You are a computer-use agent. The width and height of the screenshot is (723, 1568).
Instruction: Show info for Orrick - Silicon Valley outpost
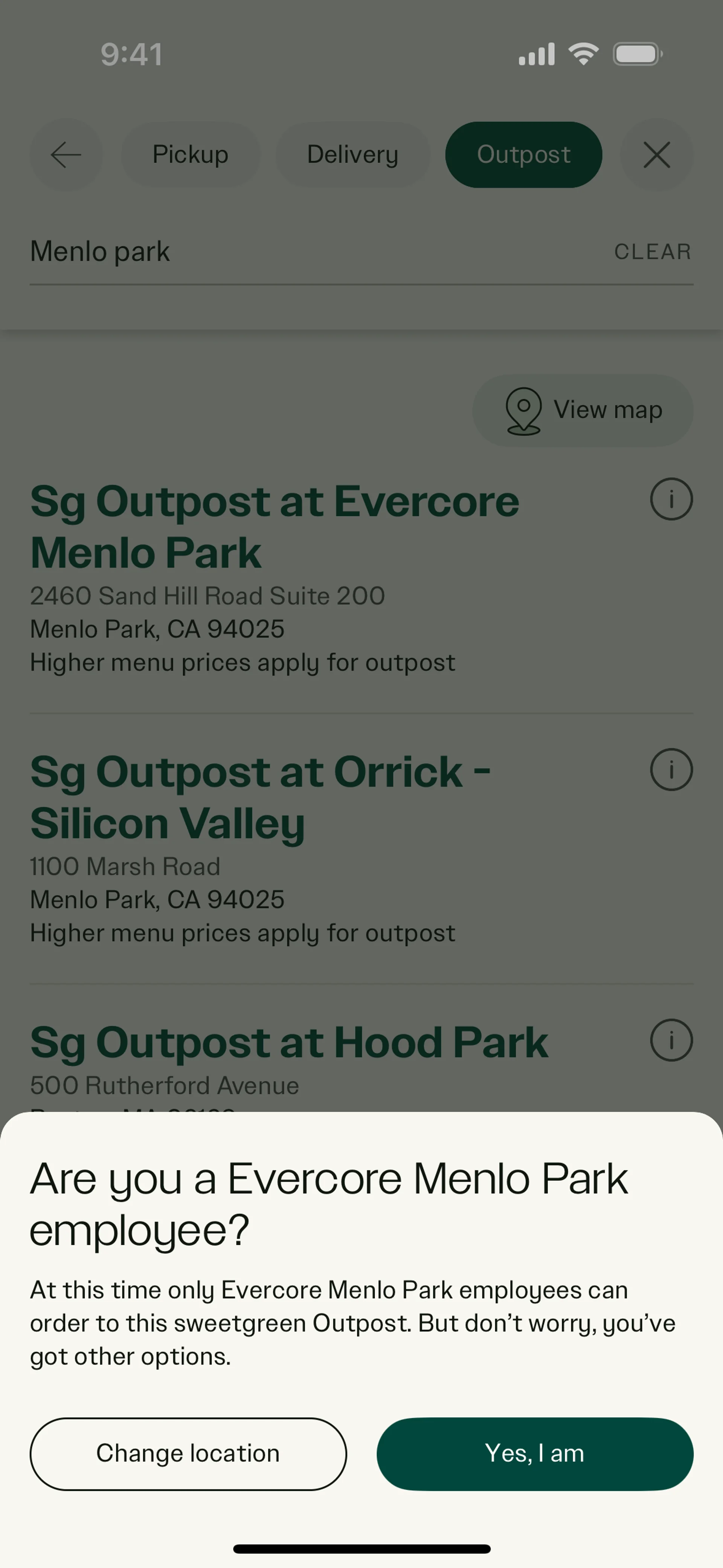(x=671, y=769)
